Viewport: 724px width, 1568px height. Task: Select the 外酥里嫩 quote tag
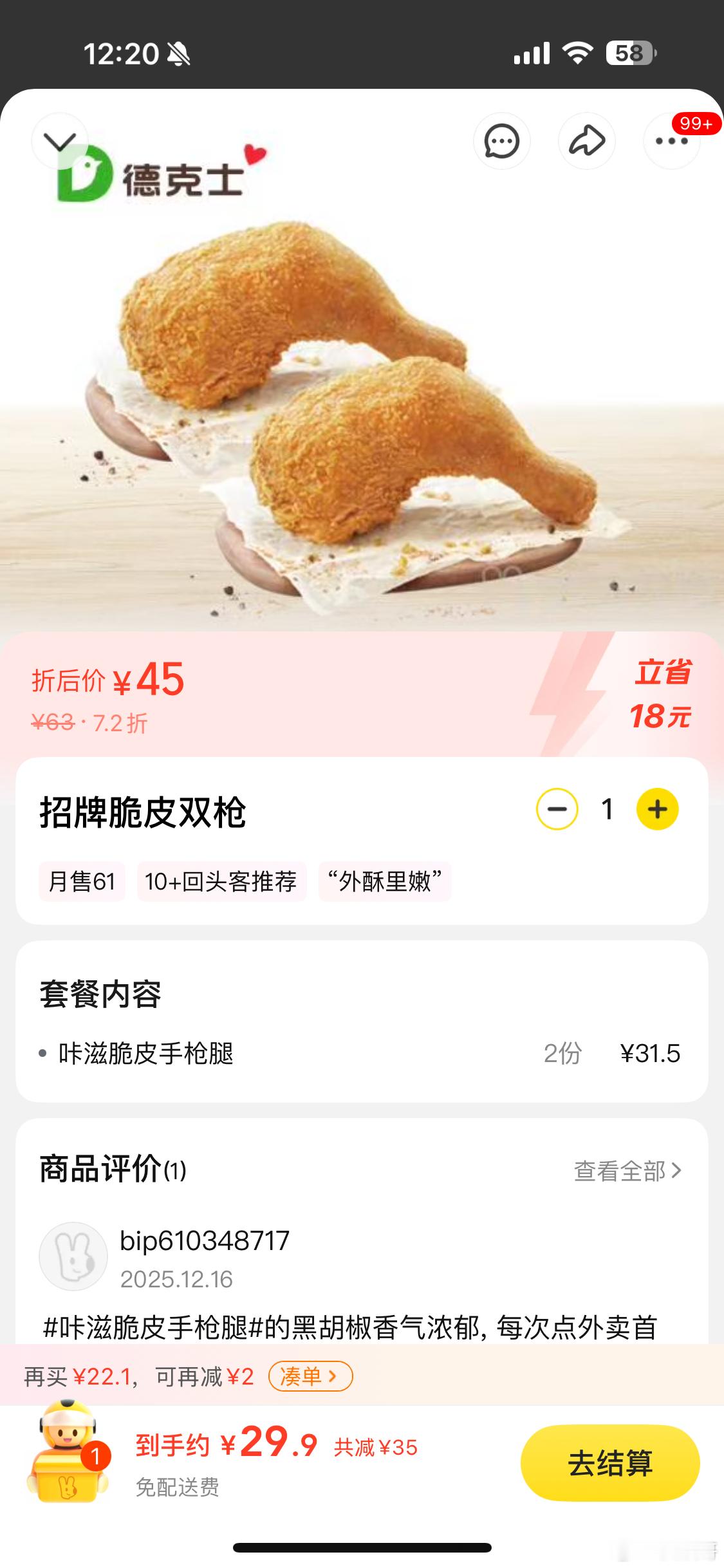386,882
